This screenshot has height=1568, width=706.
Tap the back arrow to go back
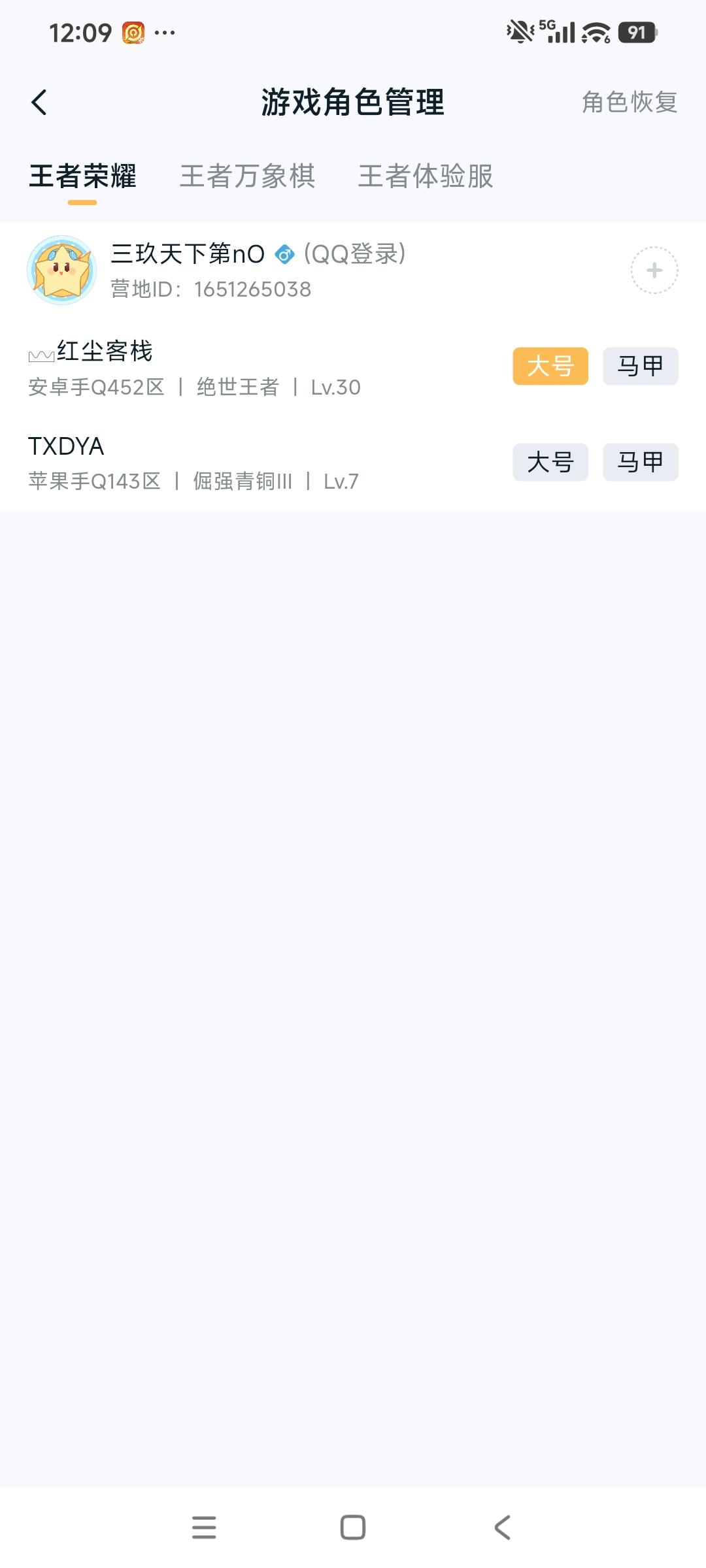[x=39, y=103]
